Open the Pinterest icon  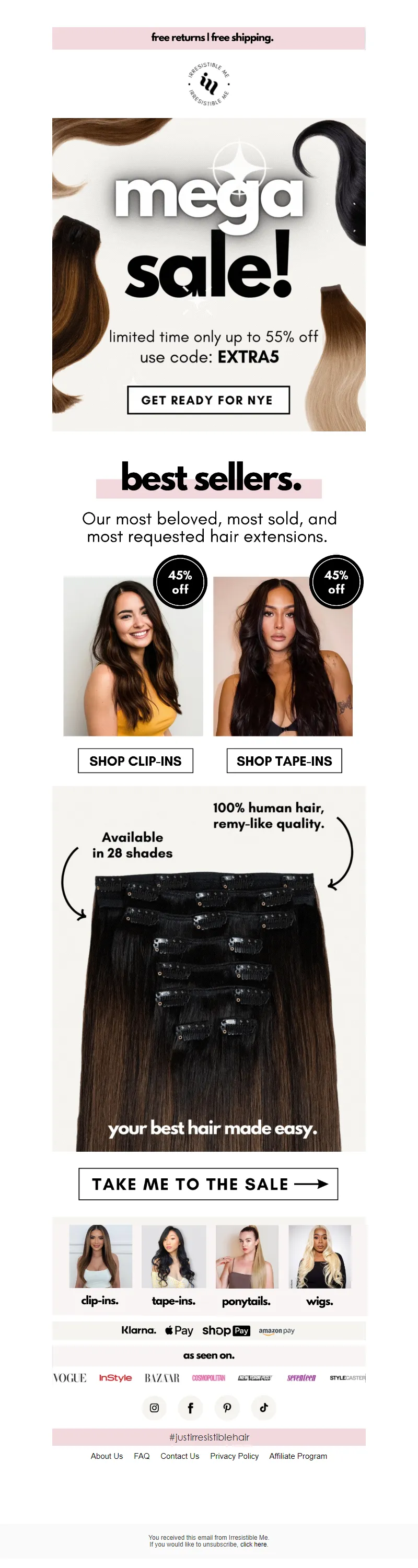coord(227,1407)
